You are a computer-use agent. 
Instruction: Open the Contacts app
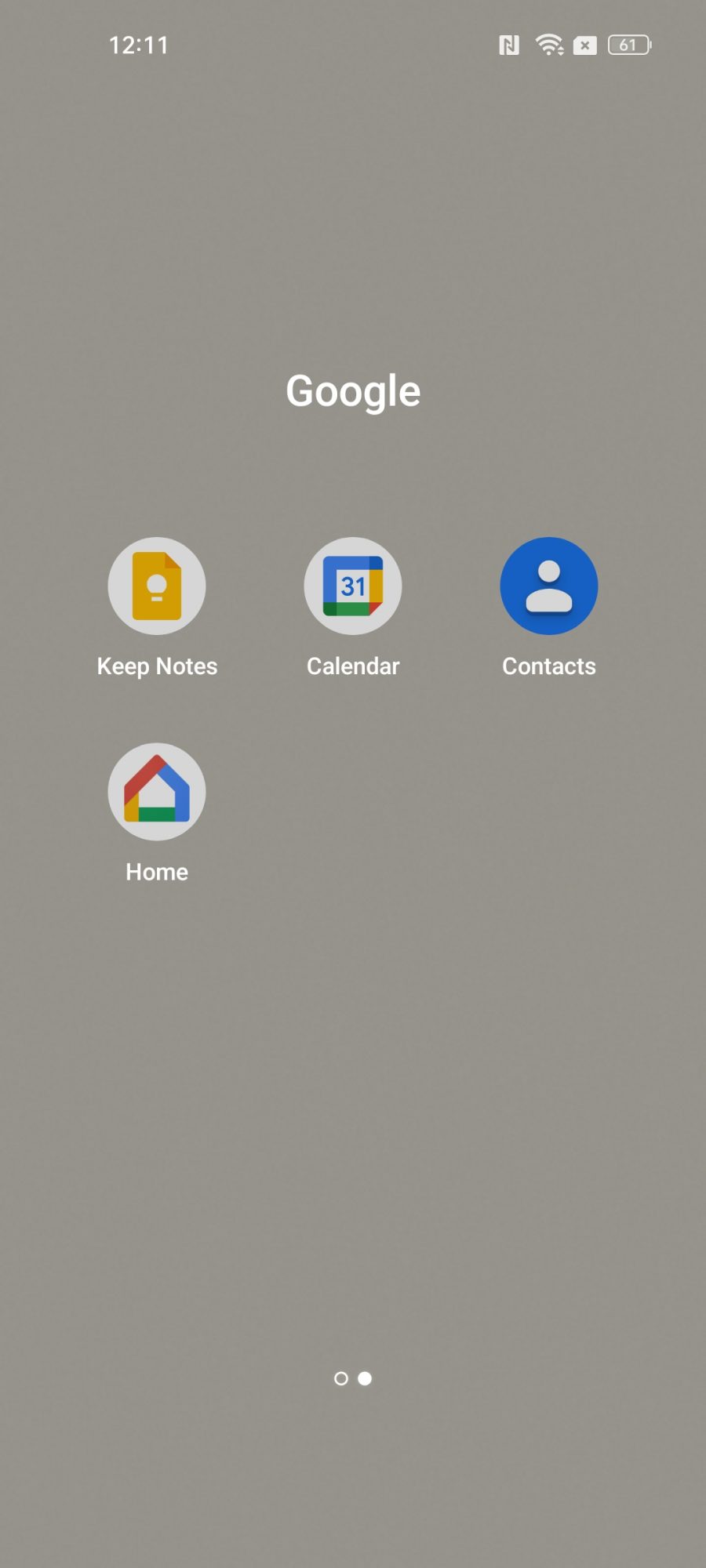[549, 586]
